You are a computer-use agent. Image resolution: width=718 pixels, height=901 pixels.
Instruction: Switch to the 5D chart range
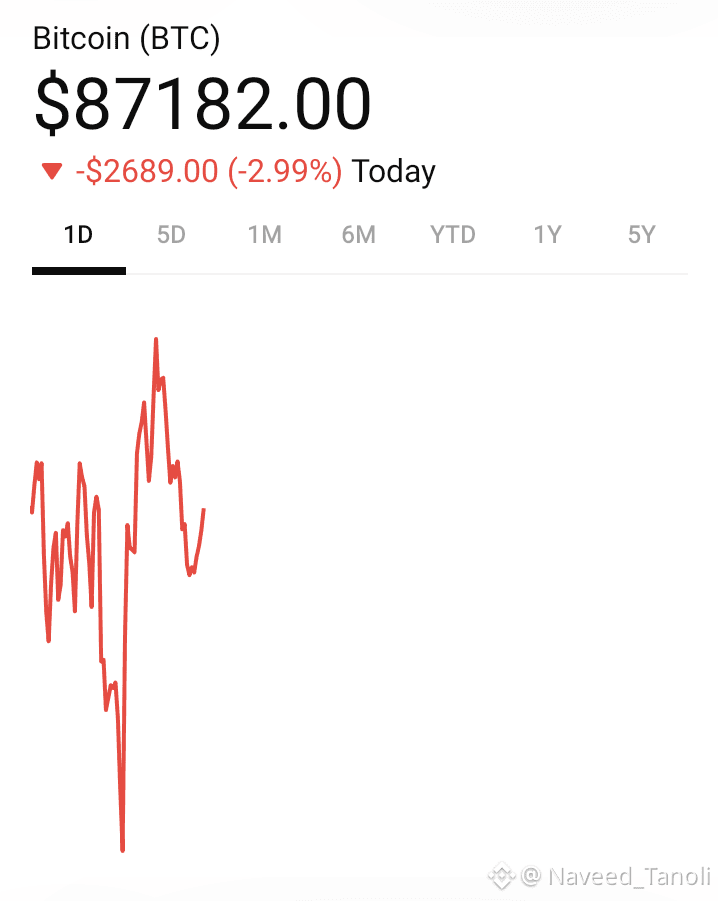(172, 235)
